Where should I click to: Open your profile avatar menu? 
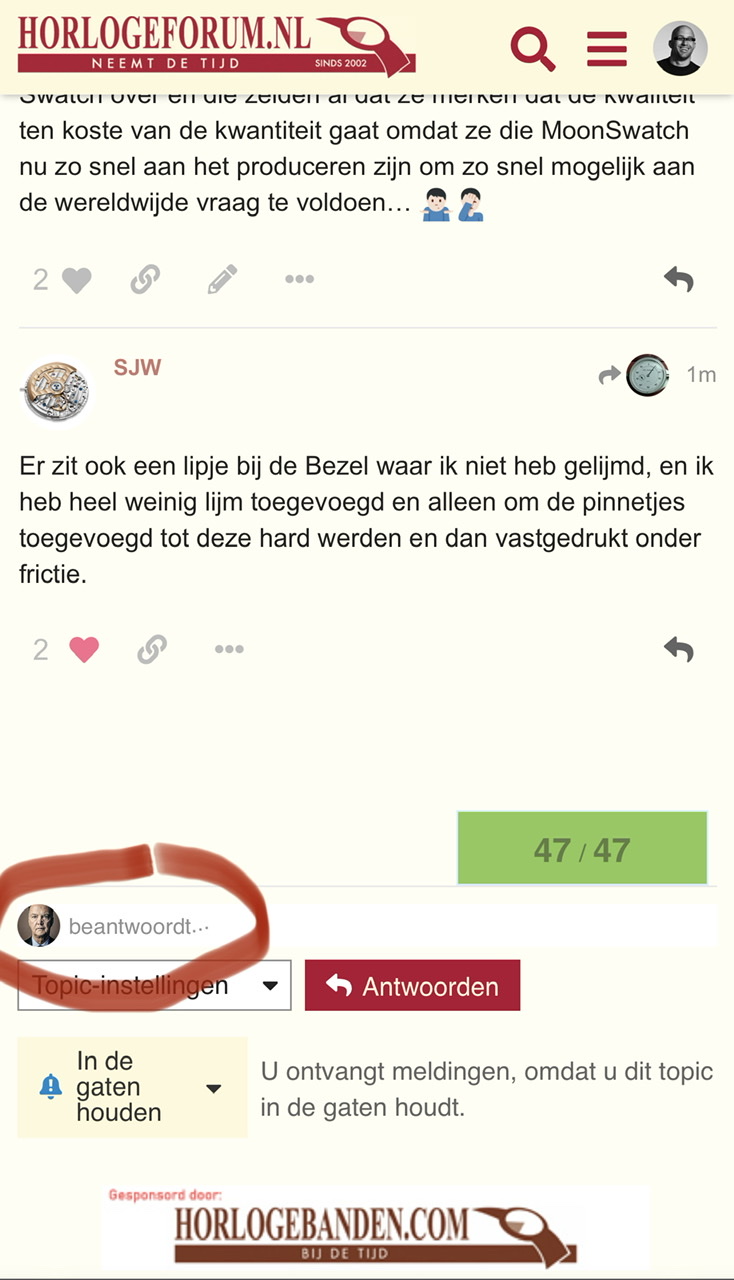(x=680, y=48)
